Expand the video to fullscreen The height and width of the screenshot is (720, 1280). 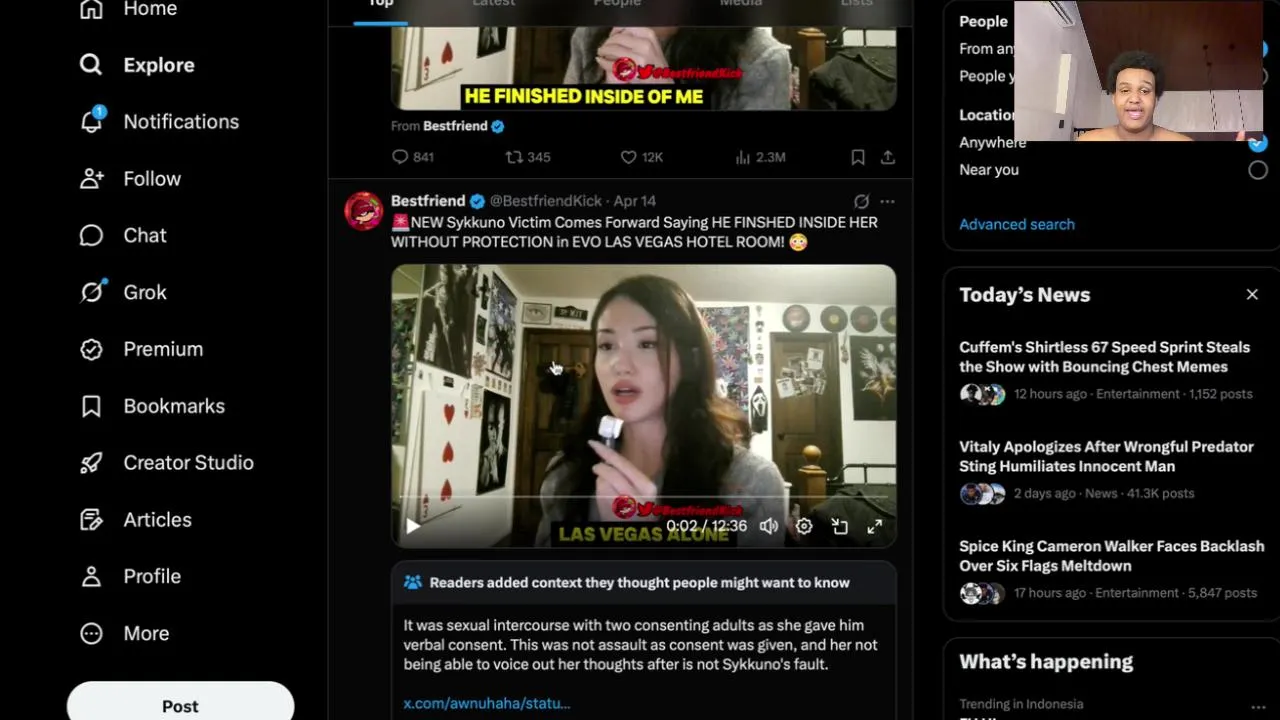(875, 526)
